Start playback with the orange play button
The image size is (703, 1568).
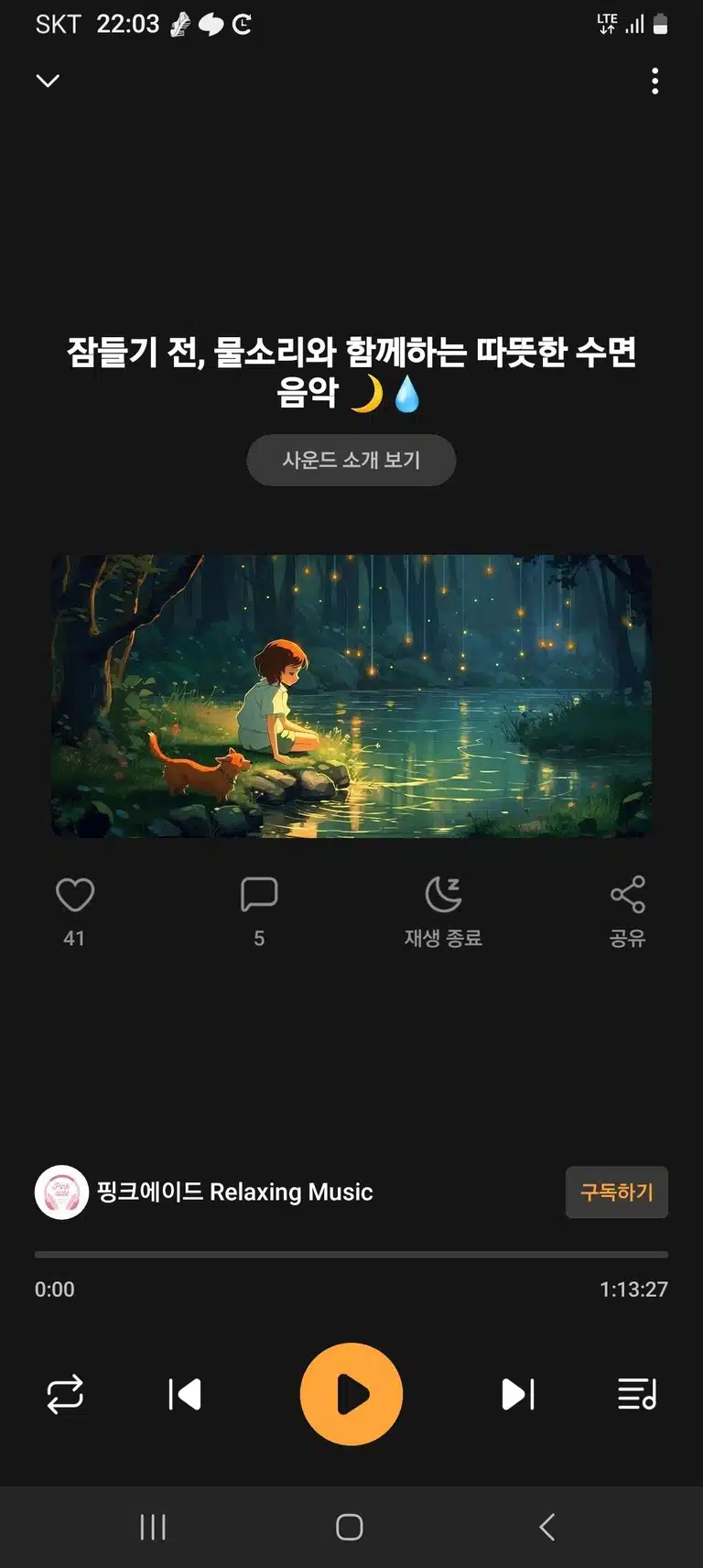[x=351, y=1394]
